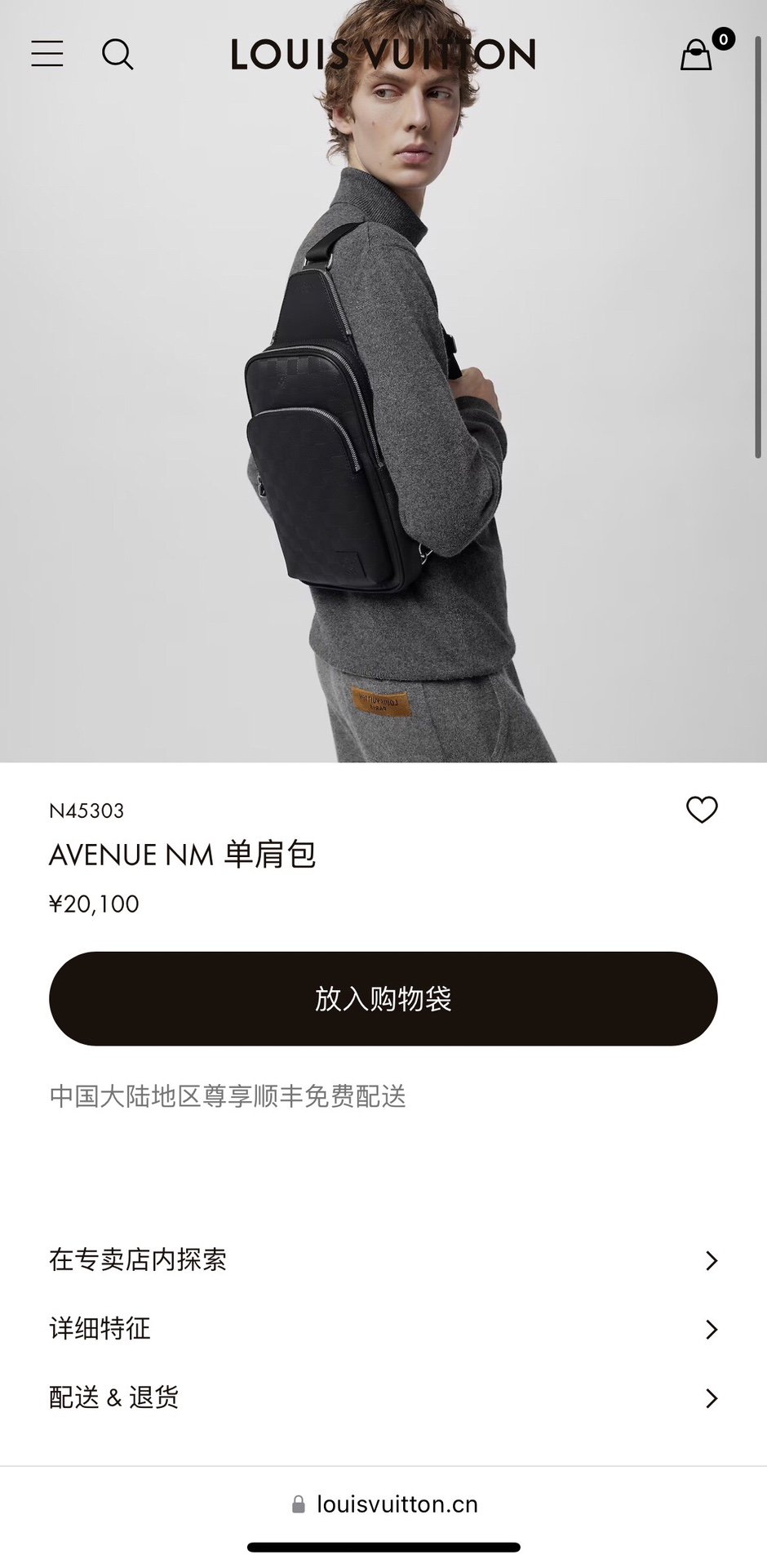Open the shopping bag
Screen dimensions: 767x1568
click(698, 55)
